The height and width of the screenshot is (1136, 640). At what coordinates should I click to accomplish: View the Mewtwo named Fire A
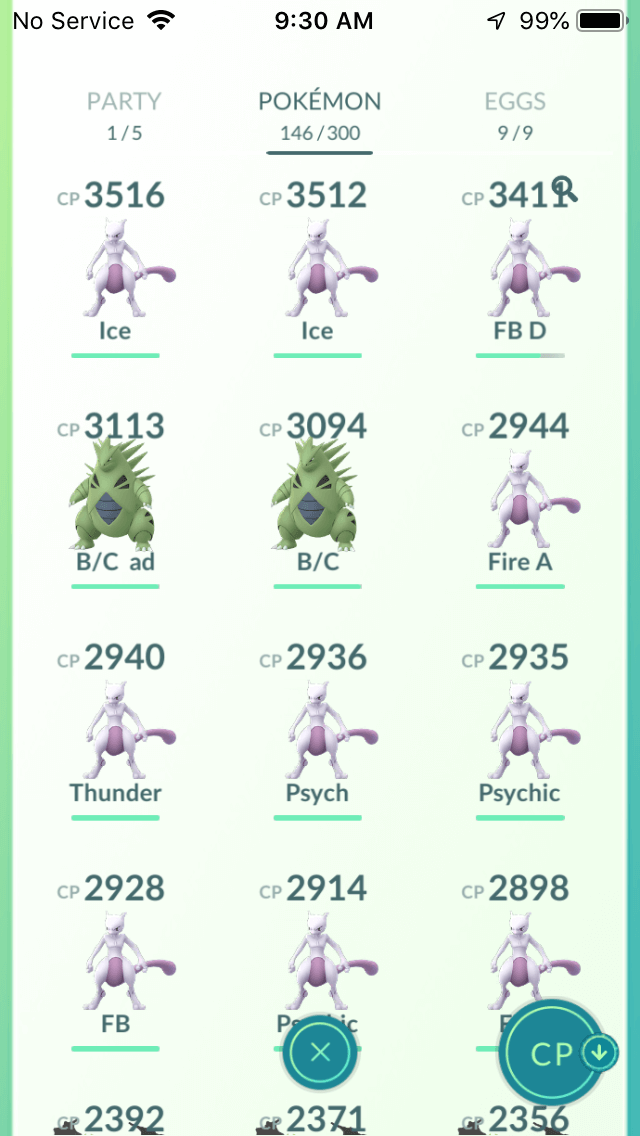(x=520, y=498)
